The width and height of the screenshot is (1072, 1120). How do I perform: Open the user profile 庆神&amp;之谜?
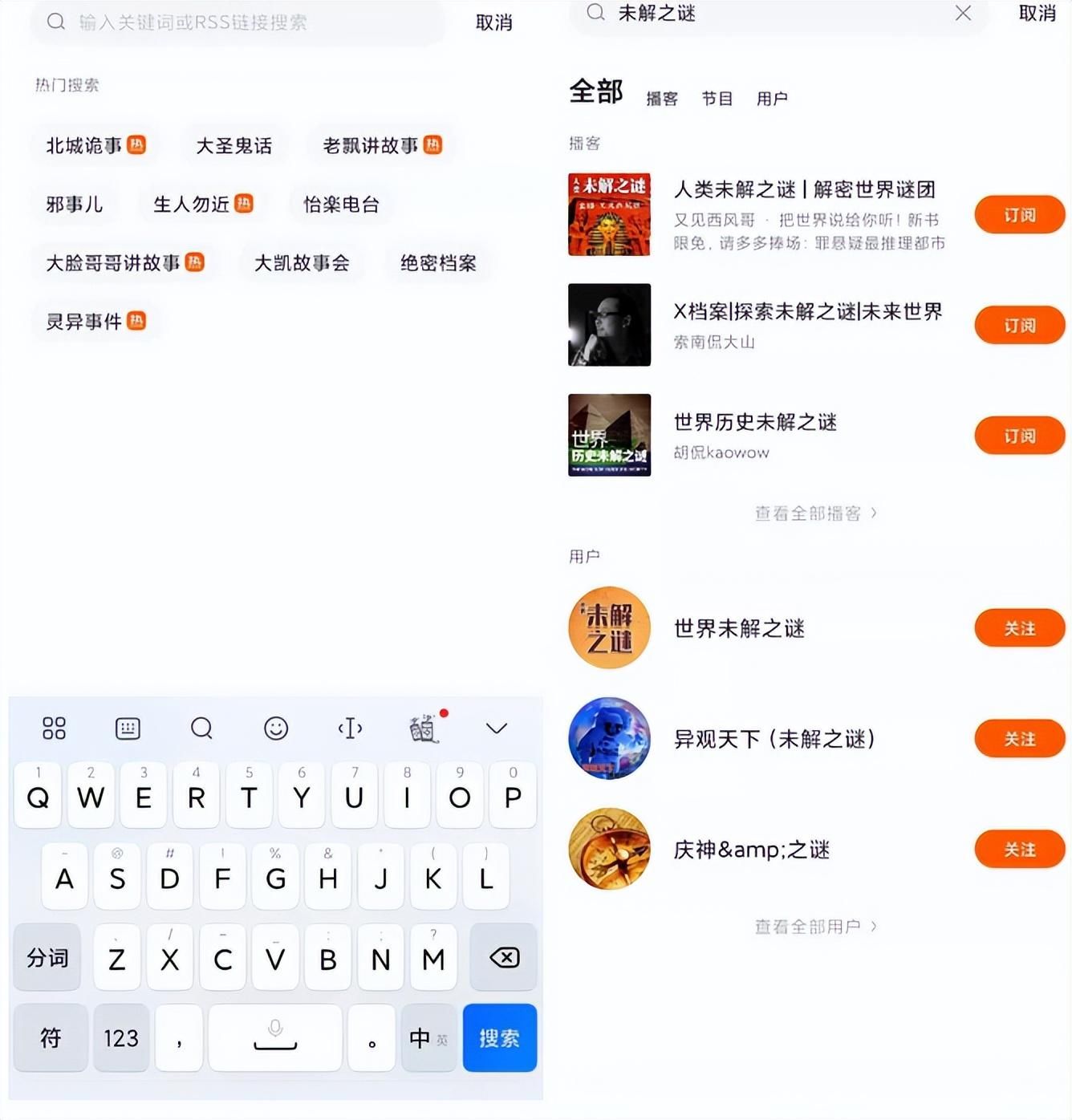click(751, 850)
